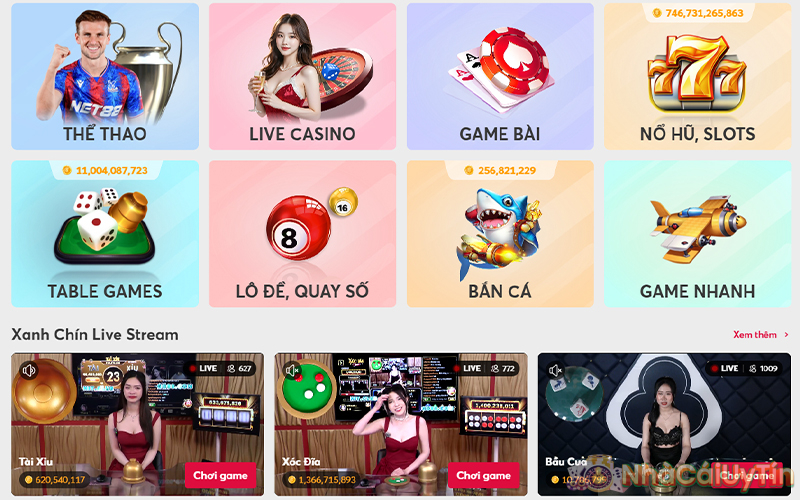Open the Nổ Hũ, Slots category tile
The height and width of the screenshot is (500, 800).
tap(697, 77)
